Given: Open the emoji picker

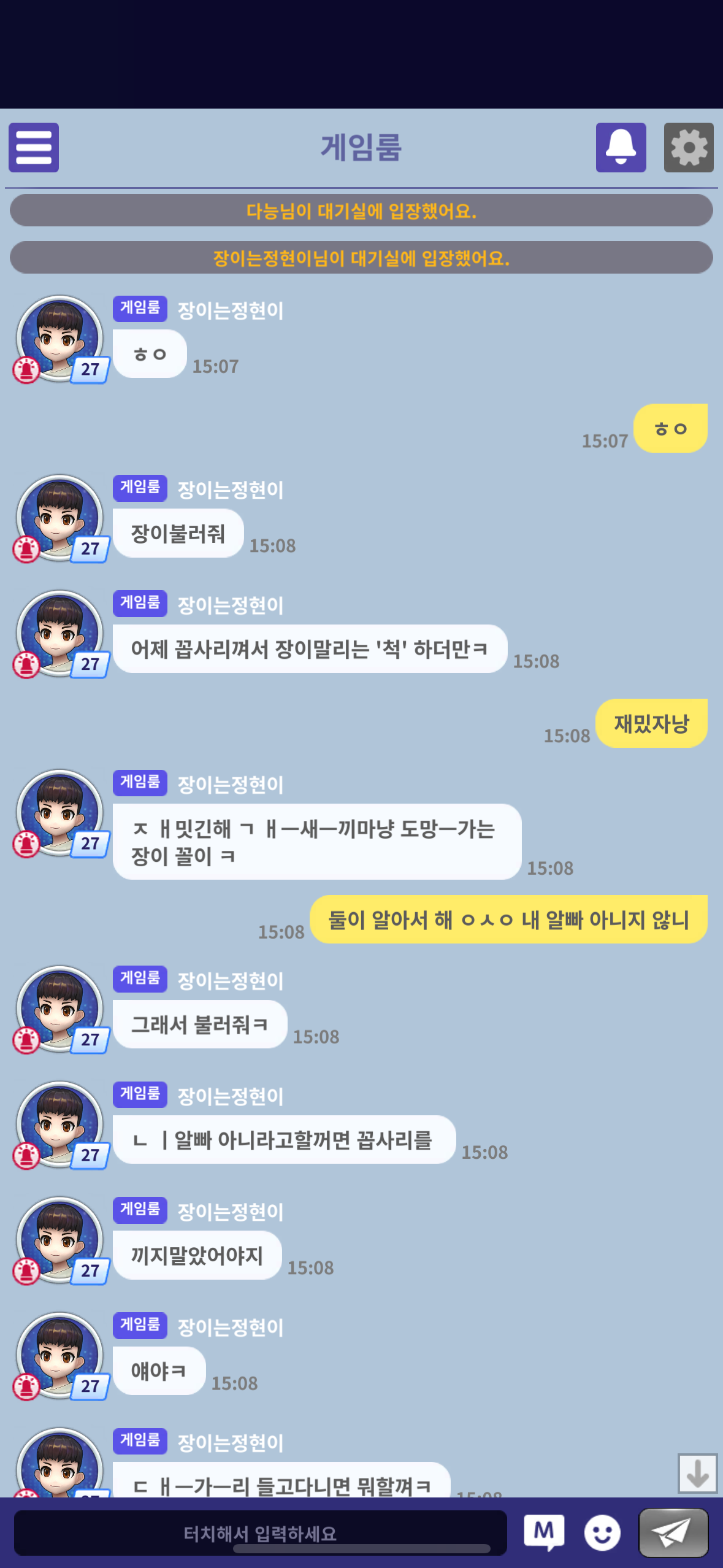Looking at the screenshot, I should 602,1533.
